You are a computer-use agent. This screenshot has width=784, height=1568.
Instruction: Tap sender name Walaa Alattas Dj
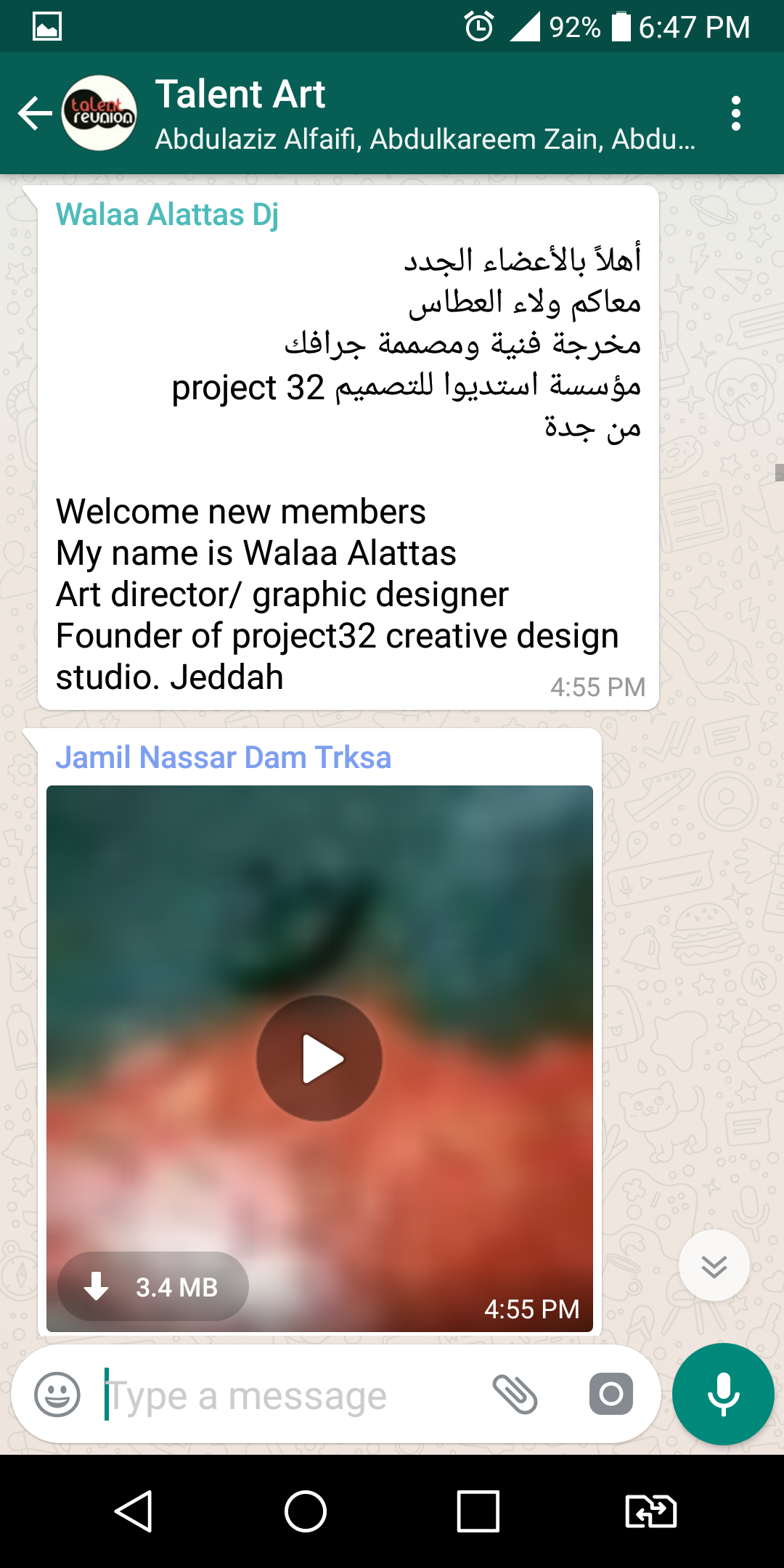[x=167, y=215]
